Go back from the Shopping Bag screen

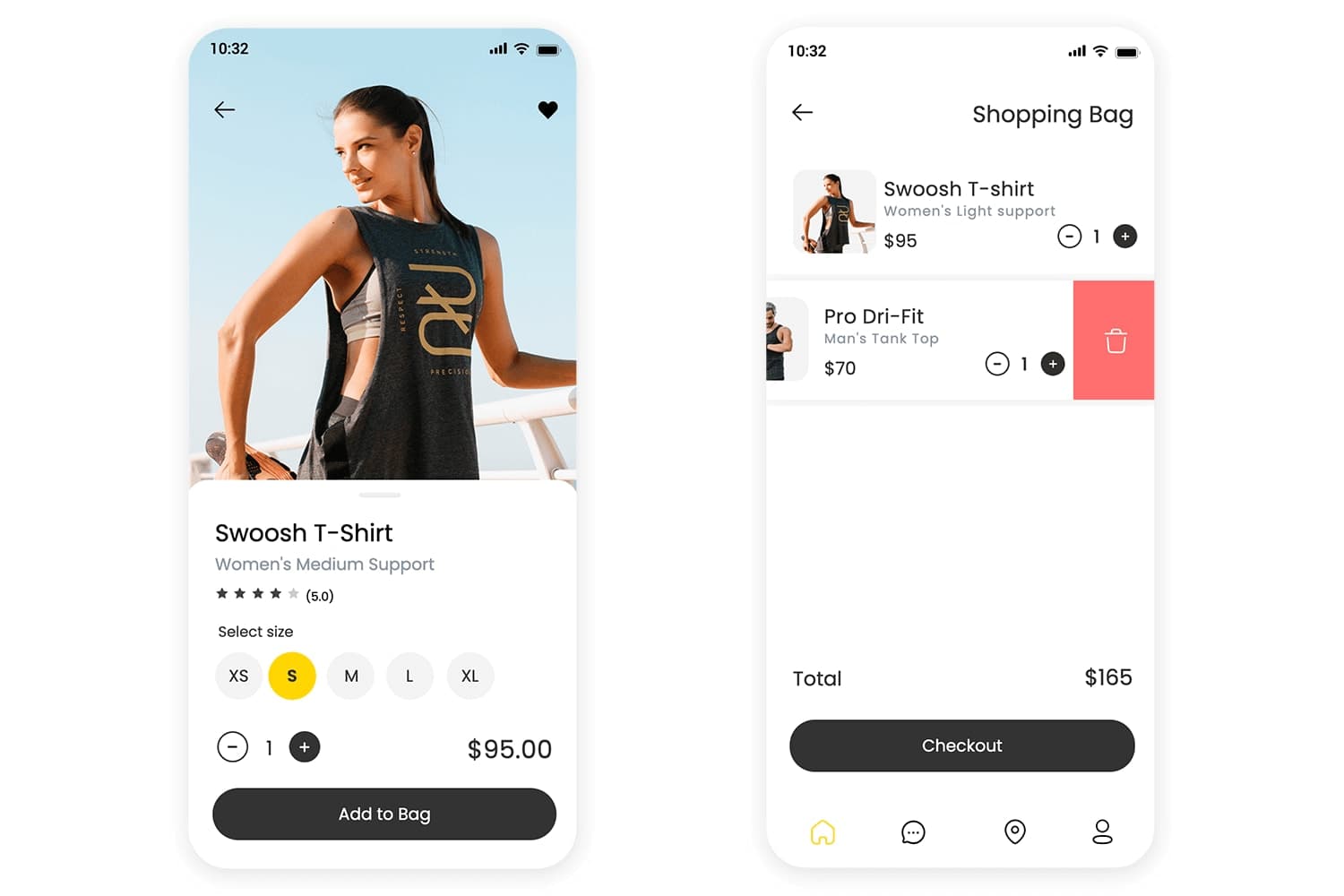(x=802, y=112)
